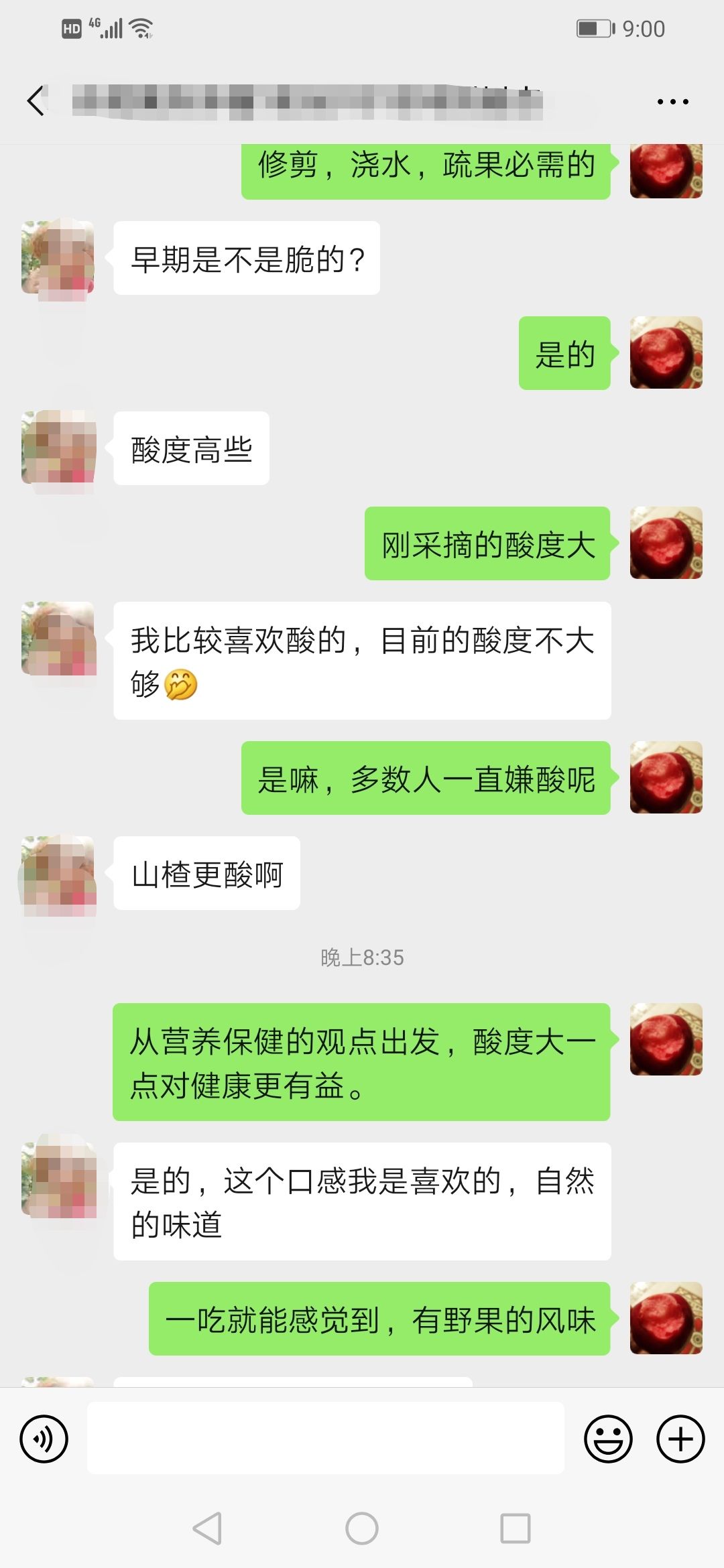Open the emoji sticker panel

(x=608, y=1438)
